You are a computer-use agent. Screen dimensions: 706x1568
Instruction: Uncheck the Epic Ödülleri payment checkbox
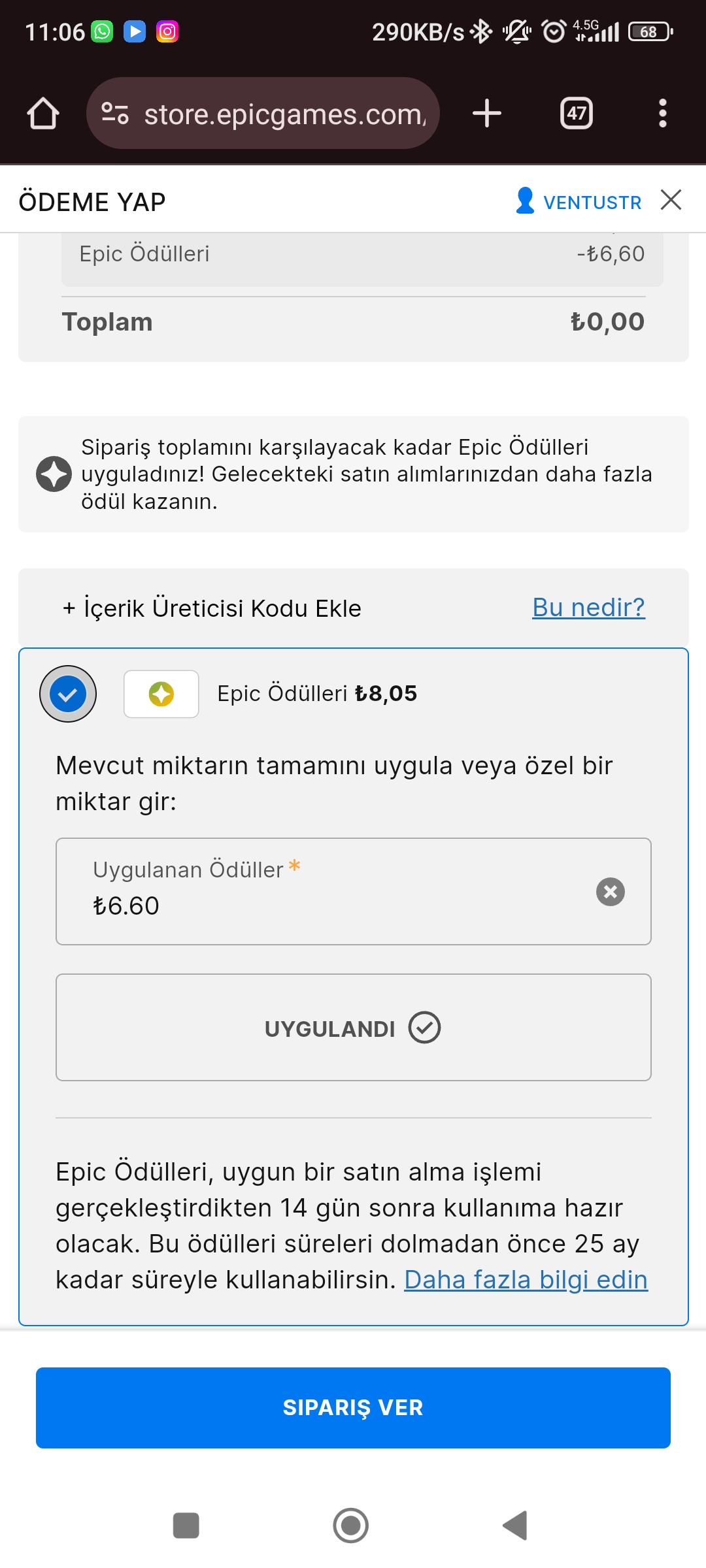(x=68, y=694)
